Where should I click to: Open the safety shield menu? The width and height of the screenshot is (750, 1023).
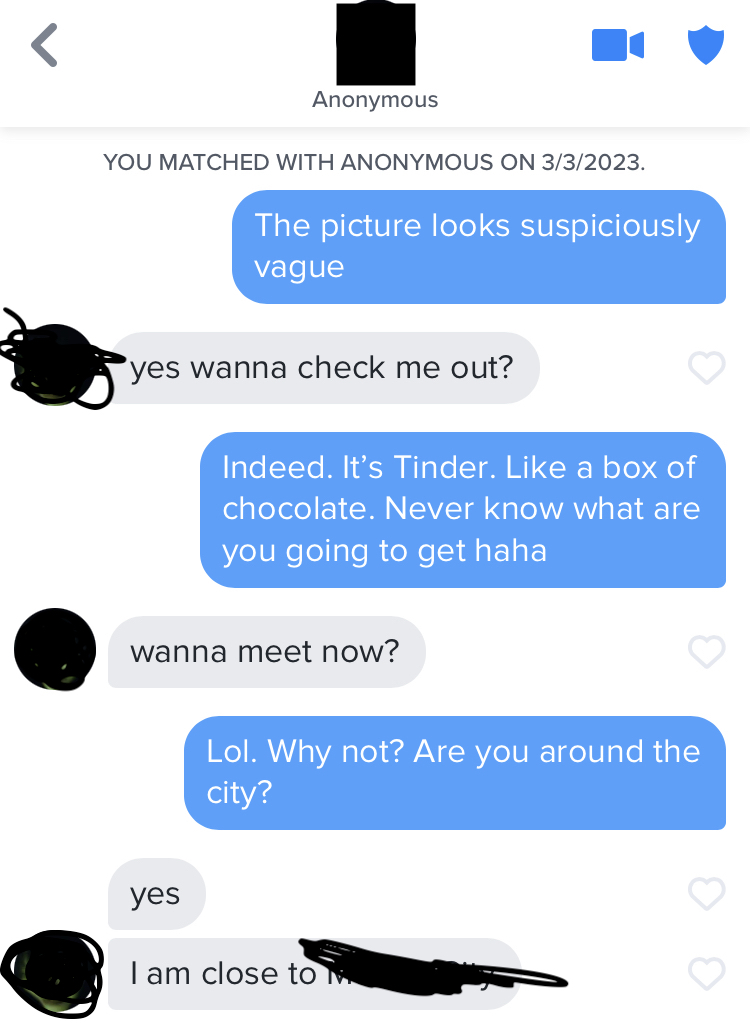tap(706, 45)
